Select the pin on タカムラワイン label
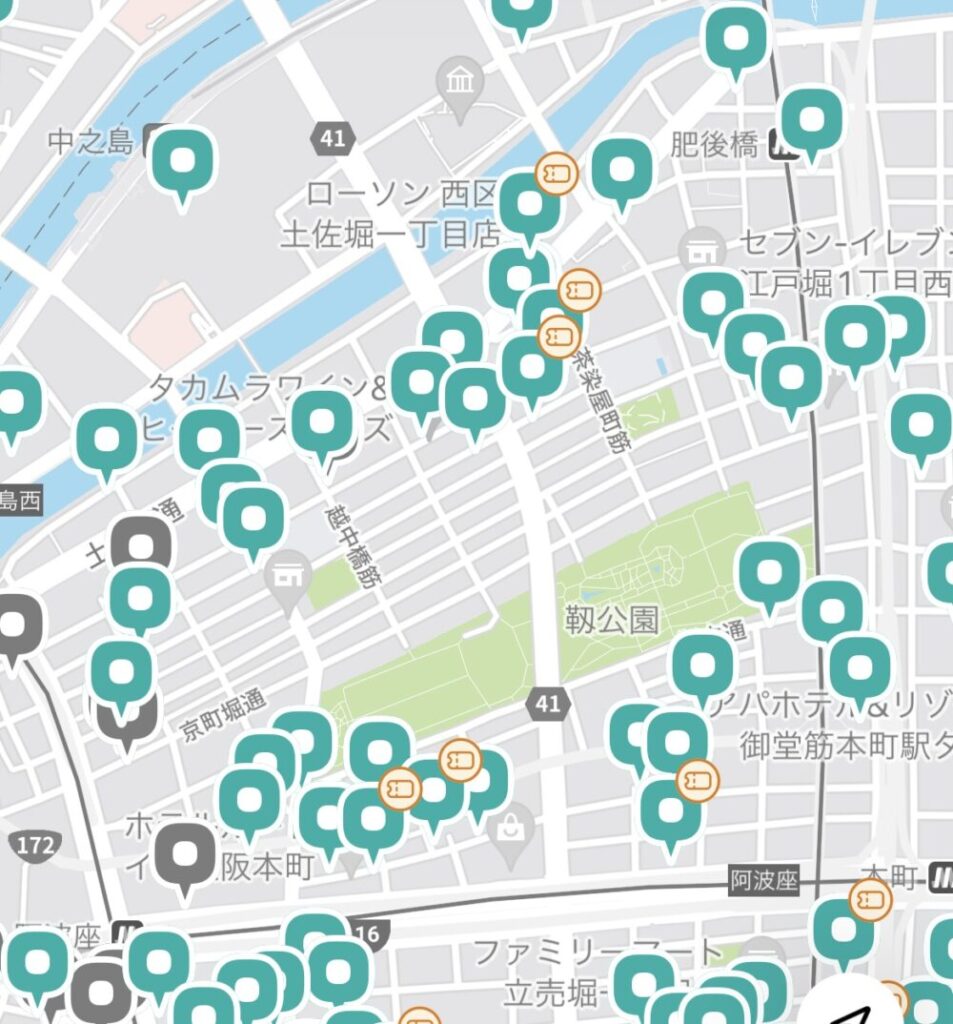 pyautogui.click(x=322, y=421)
